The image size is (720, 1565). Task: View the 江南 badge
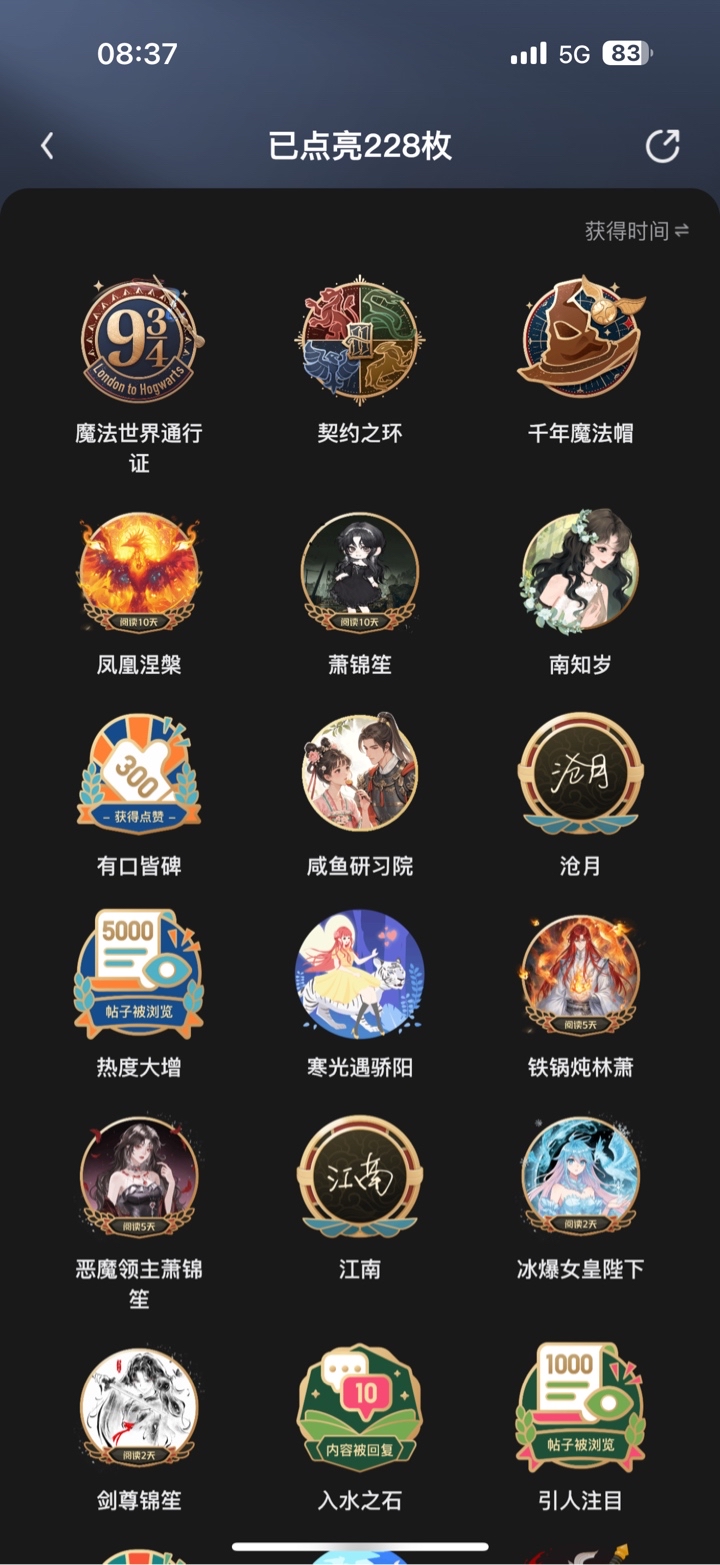click(x=359, y=1177)
